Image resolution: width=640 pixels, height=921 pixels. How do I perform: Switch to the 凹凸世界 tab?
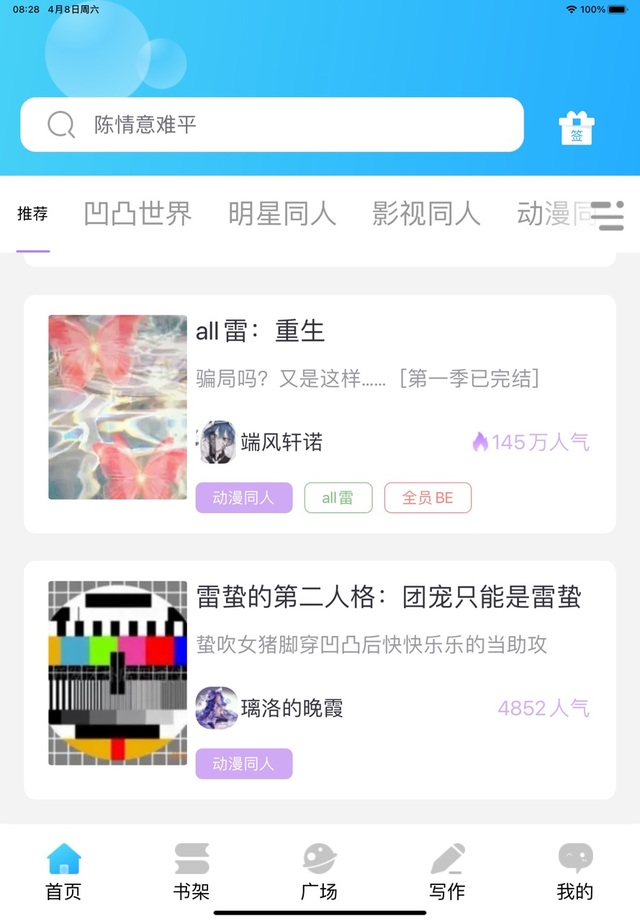[138, 213]
